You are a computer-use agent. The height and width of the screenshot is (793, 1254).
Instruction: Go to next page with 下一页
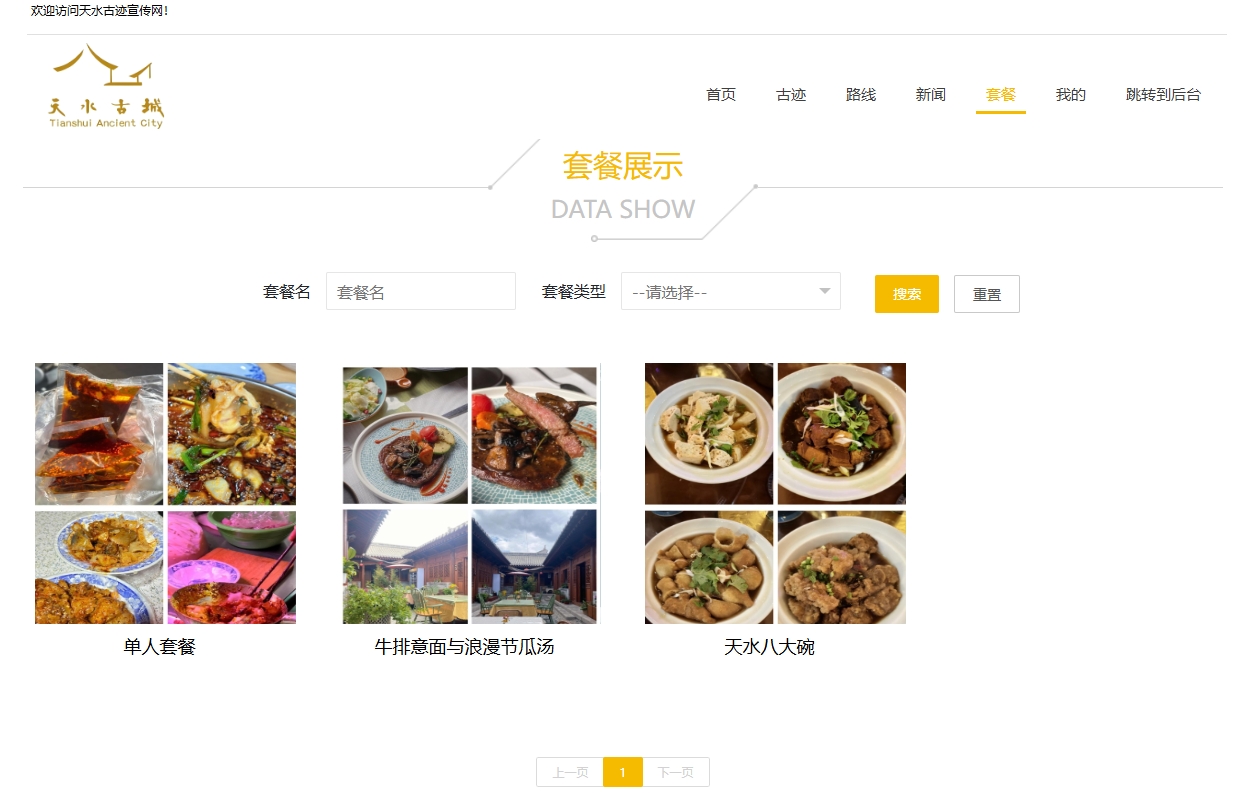pos(675,772)
